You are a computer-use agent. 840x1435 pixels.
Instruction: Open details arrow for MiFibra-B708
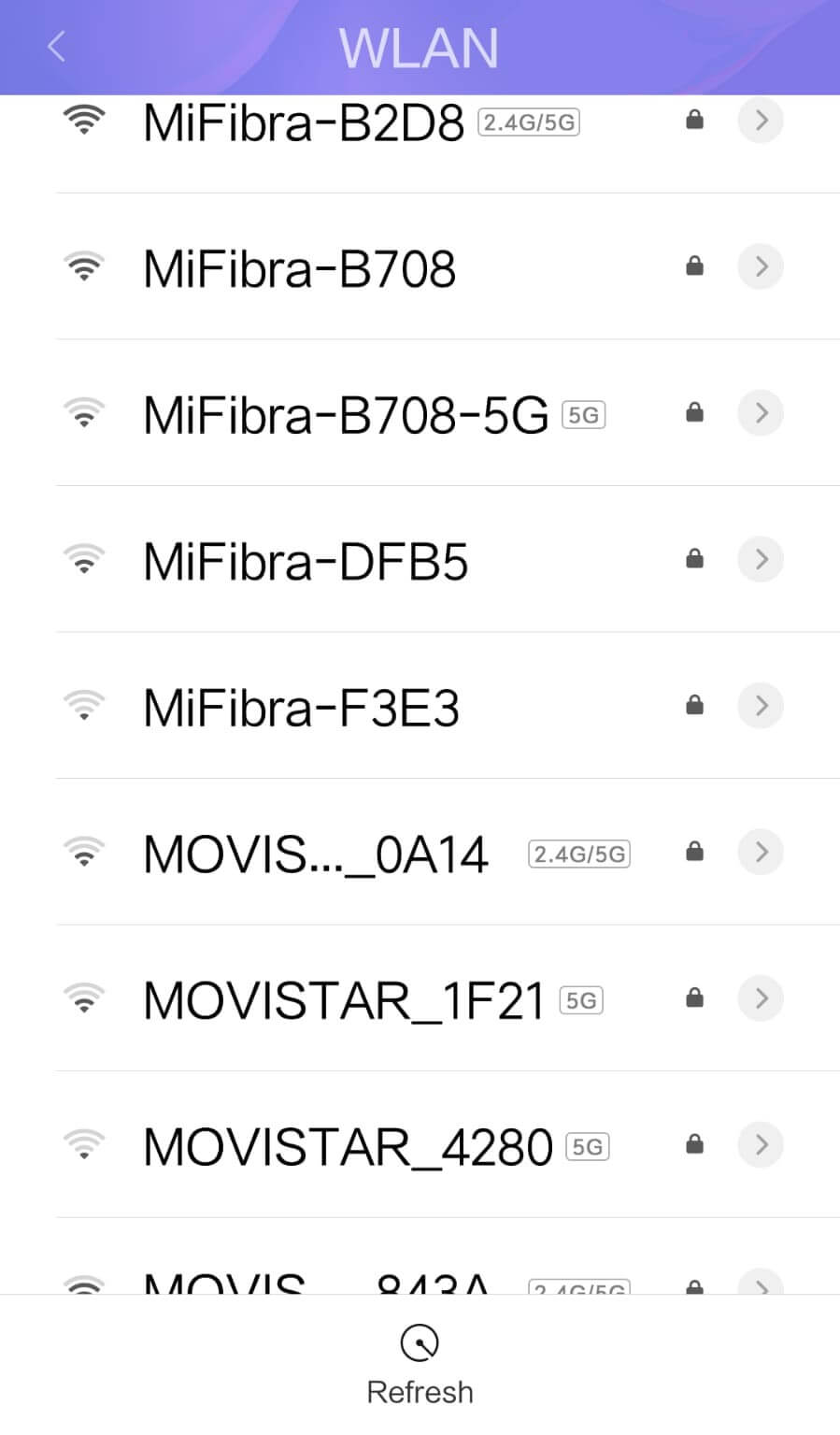coord(761,266)
